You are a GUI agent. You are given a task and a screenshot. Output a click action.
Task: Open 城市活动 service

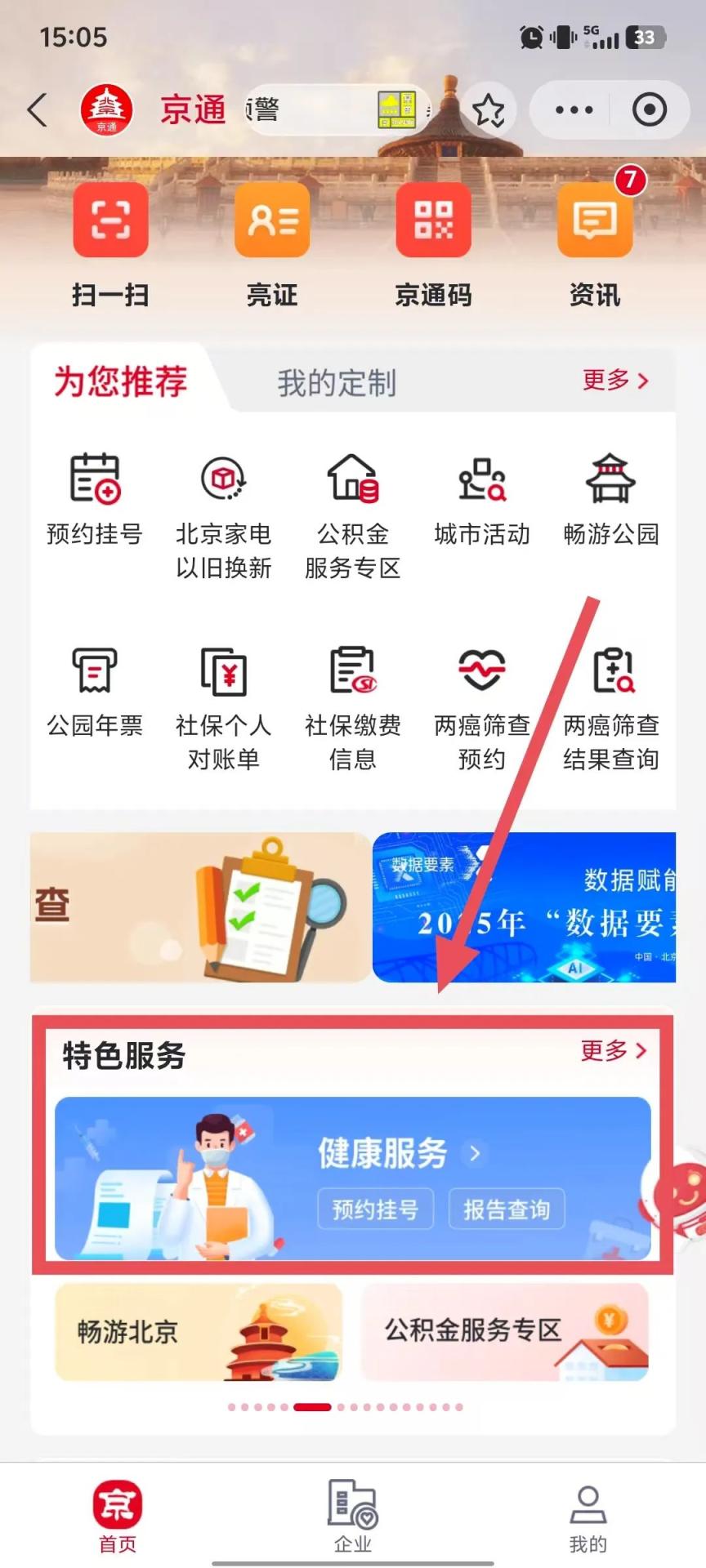pos(482,500)
